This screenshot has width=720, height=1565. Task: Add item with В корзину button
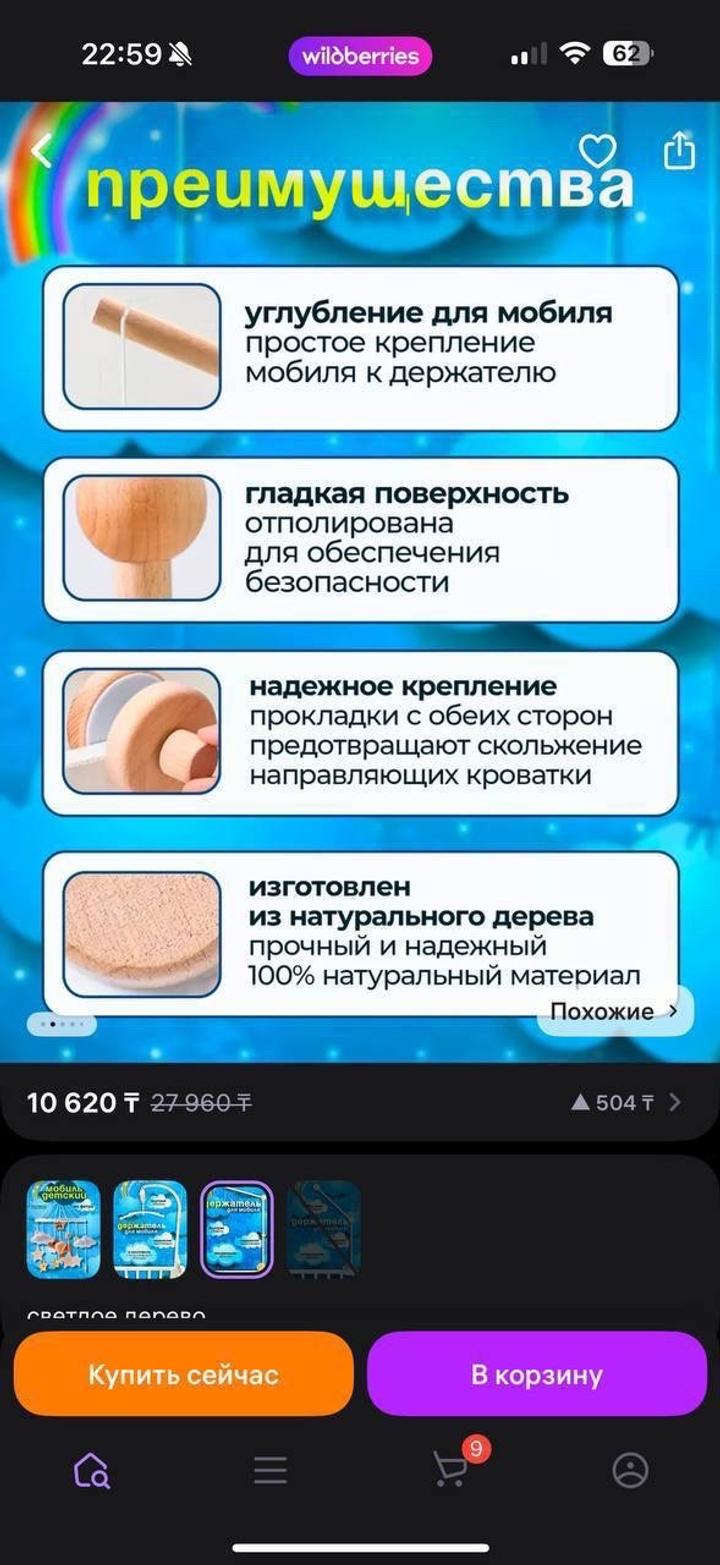pyautogui.click(x=537, y=1374)
